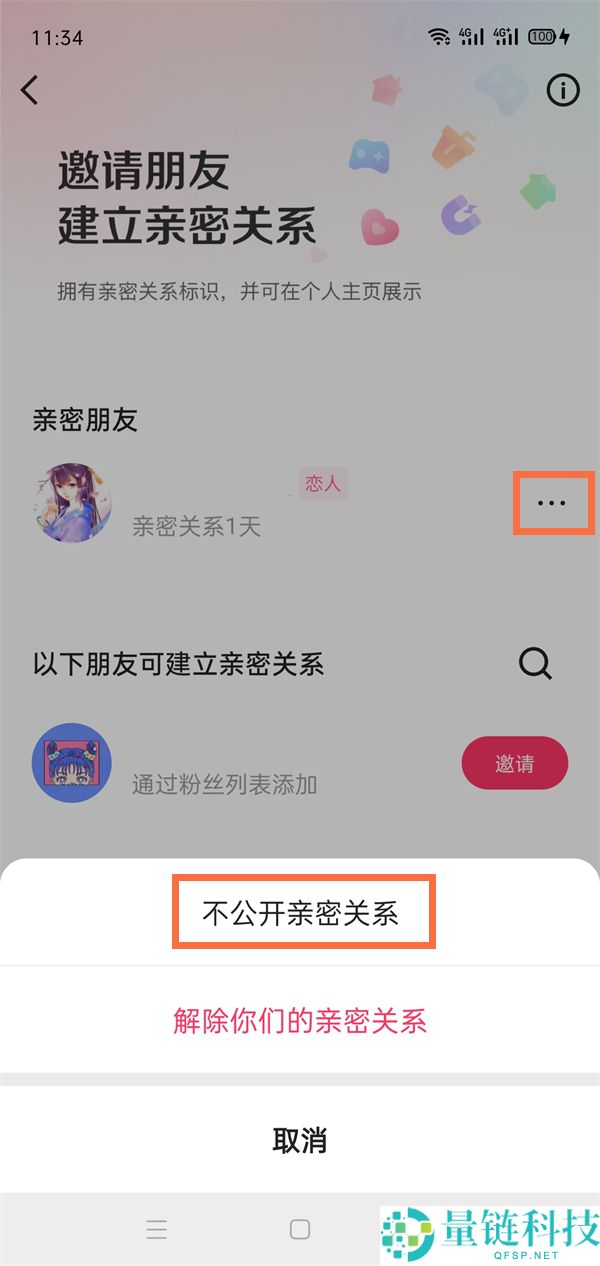Search friends with the magnifier icon
This screenshot has height=1266, width=600.
(x=536, y=663)
